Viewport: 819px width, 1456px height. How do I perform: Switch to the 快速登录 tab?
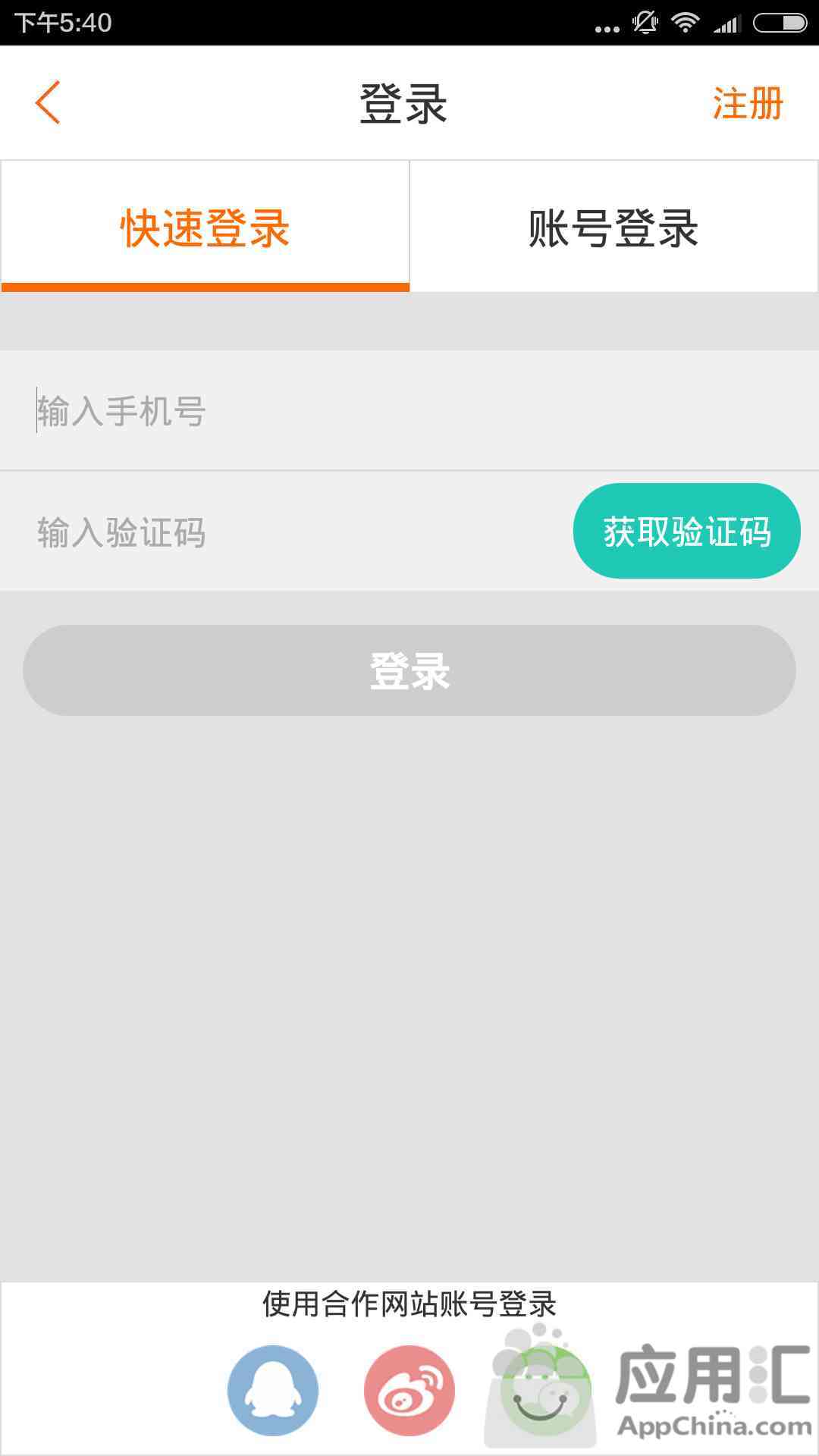205,226
